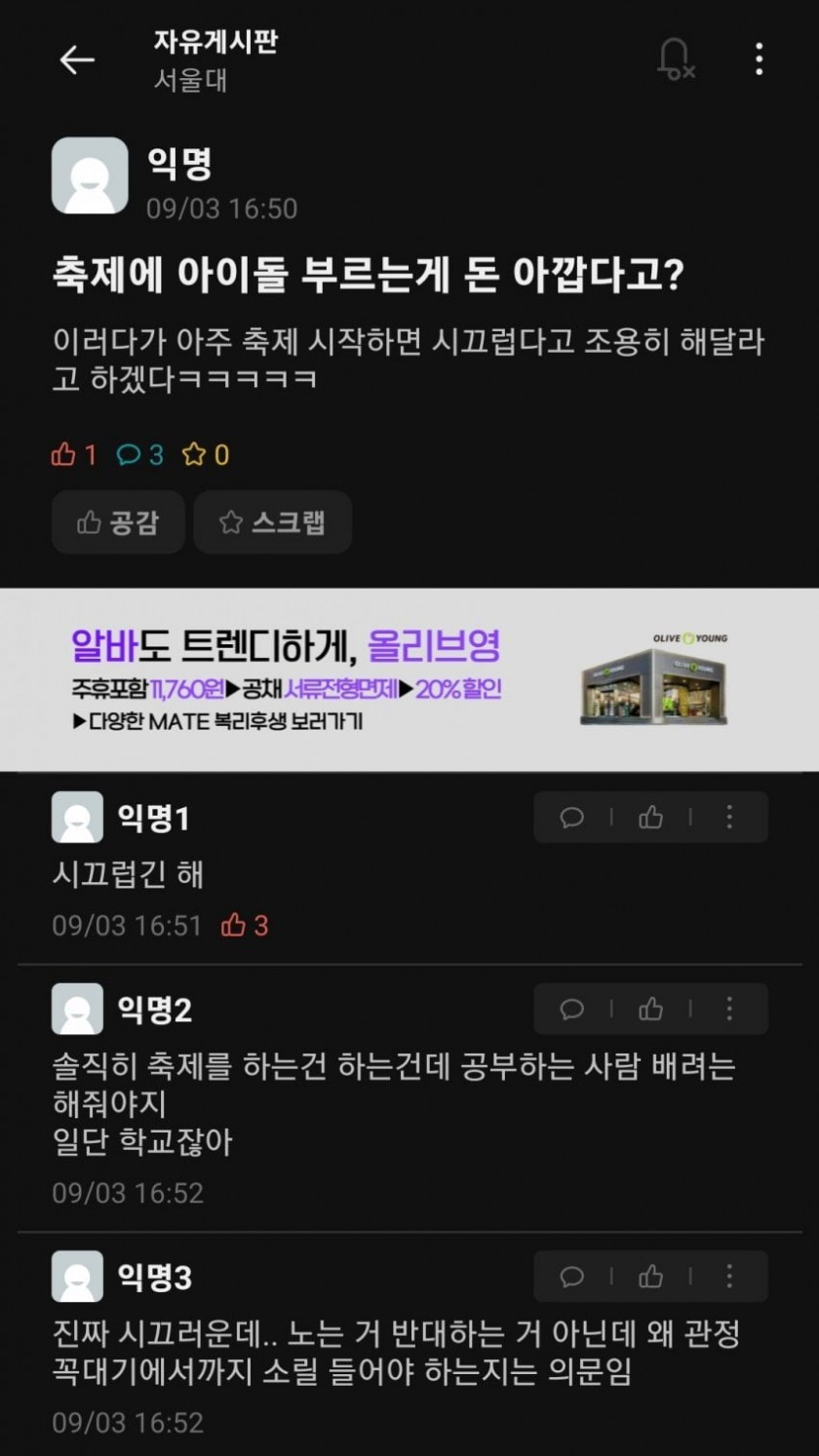The width and height of the screenshot is (819, 1456).
Task: Like 익명3's comment
Action: coord(650,1277)
